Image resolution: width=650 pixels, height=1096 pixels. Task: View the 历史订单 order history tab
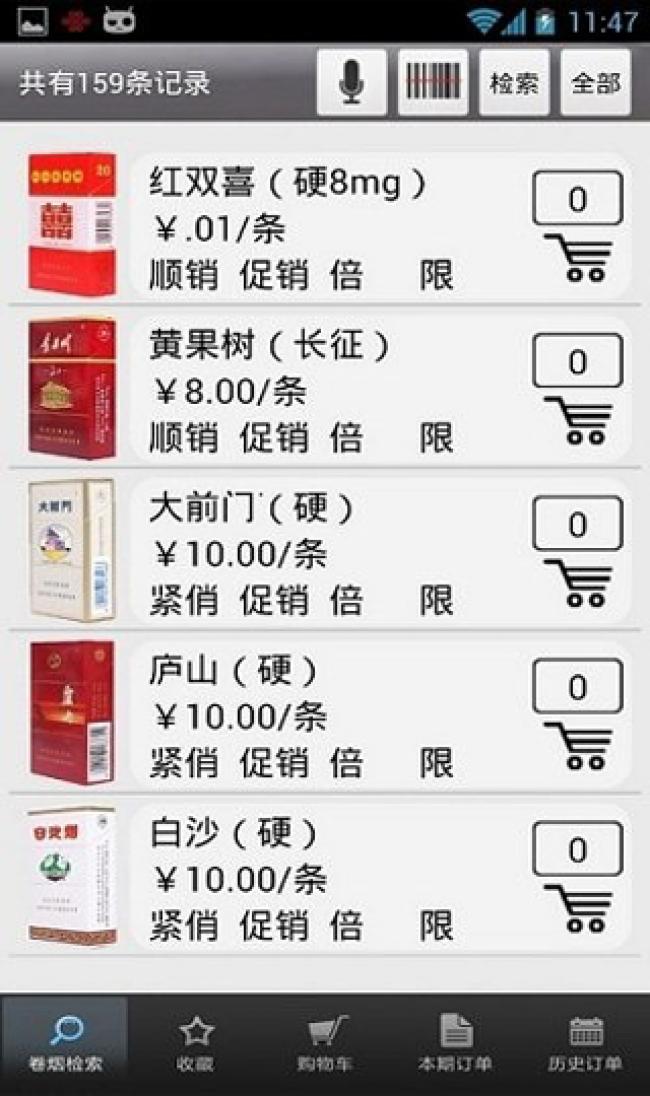pyautogui.click(x=585, y=1044)
